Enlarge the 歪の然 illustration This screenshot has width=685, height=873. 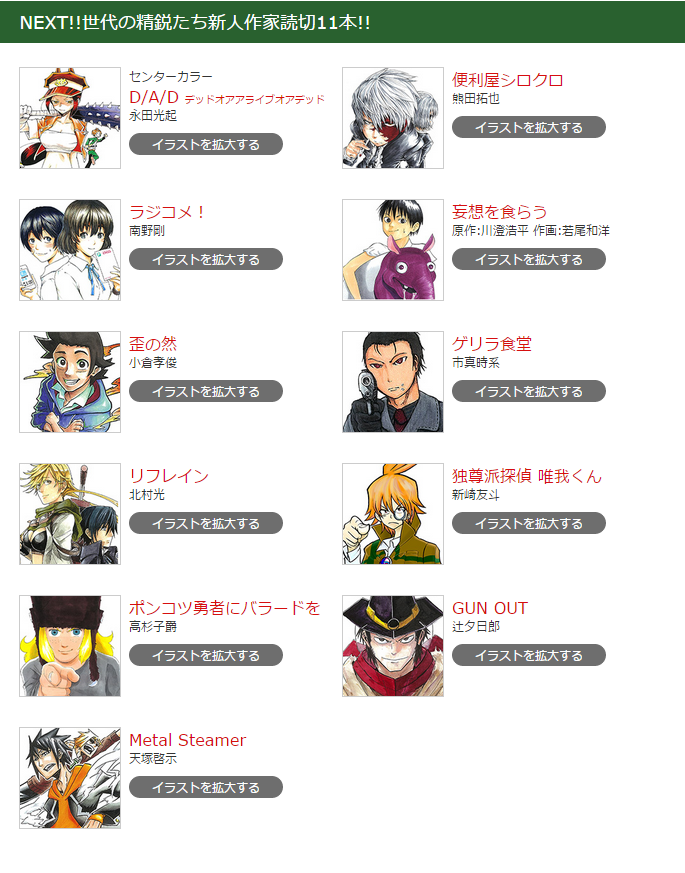pos(206,391)
